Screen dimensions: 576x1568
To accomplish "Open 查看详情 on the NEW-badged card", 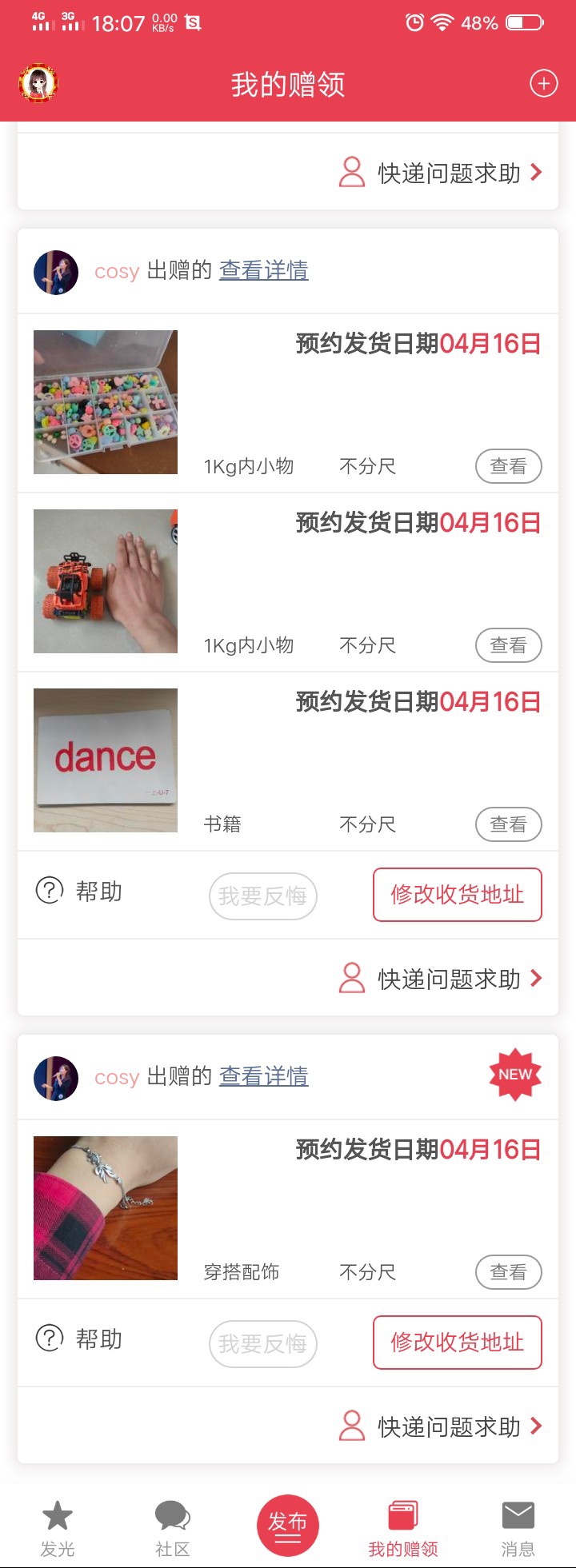I will 263,1076.
